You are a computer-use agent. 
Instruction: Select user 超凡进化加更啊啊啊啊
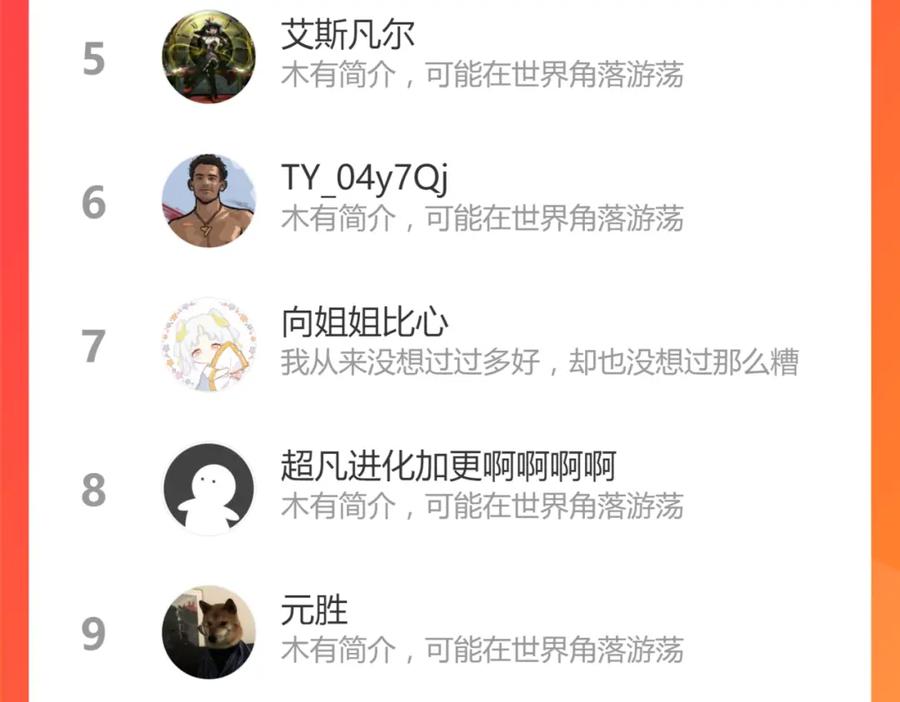(x=449, y=488)
